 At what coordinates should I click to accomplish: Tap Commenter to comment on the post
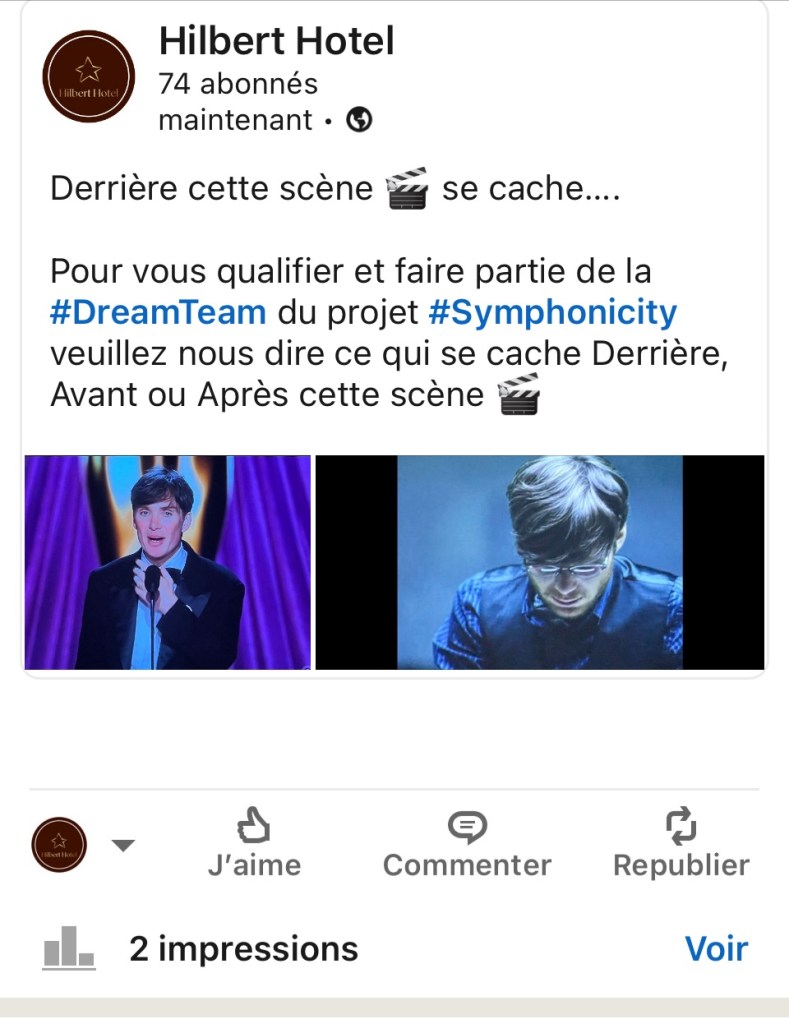coord(467,845)
